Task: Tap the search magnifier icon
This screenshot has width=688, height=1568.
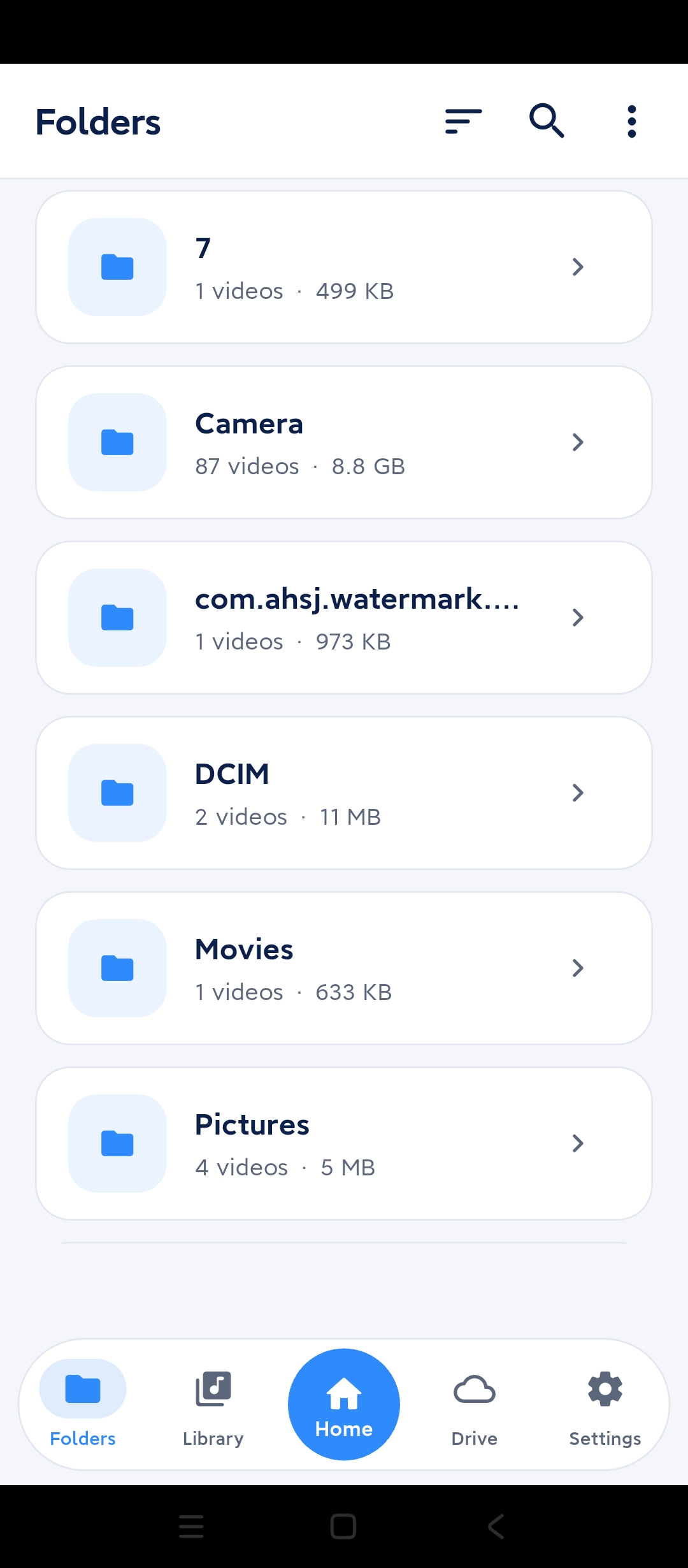Action: [547, 121]
